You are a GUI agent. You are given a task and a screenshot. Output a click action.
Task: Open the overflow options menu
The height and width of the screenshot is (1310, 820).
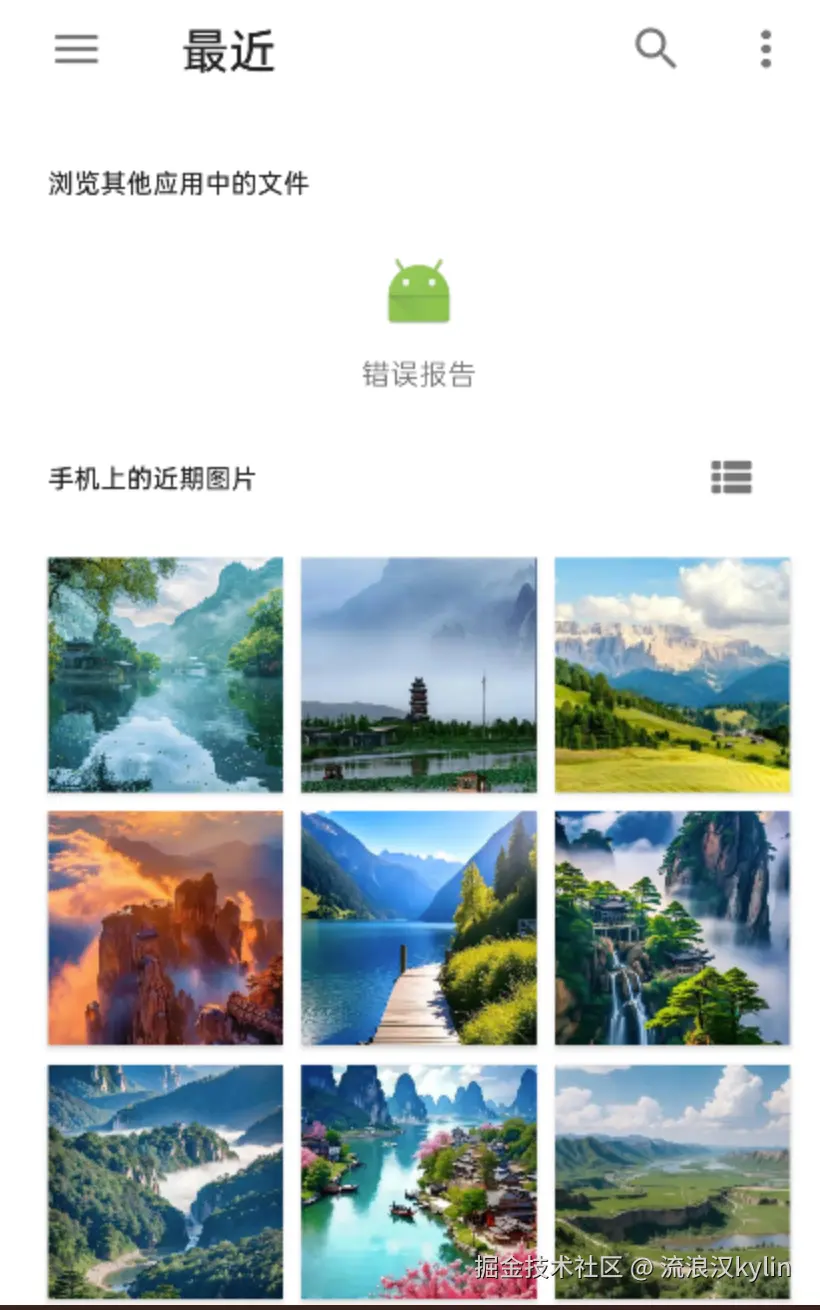click(765, 49)
